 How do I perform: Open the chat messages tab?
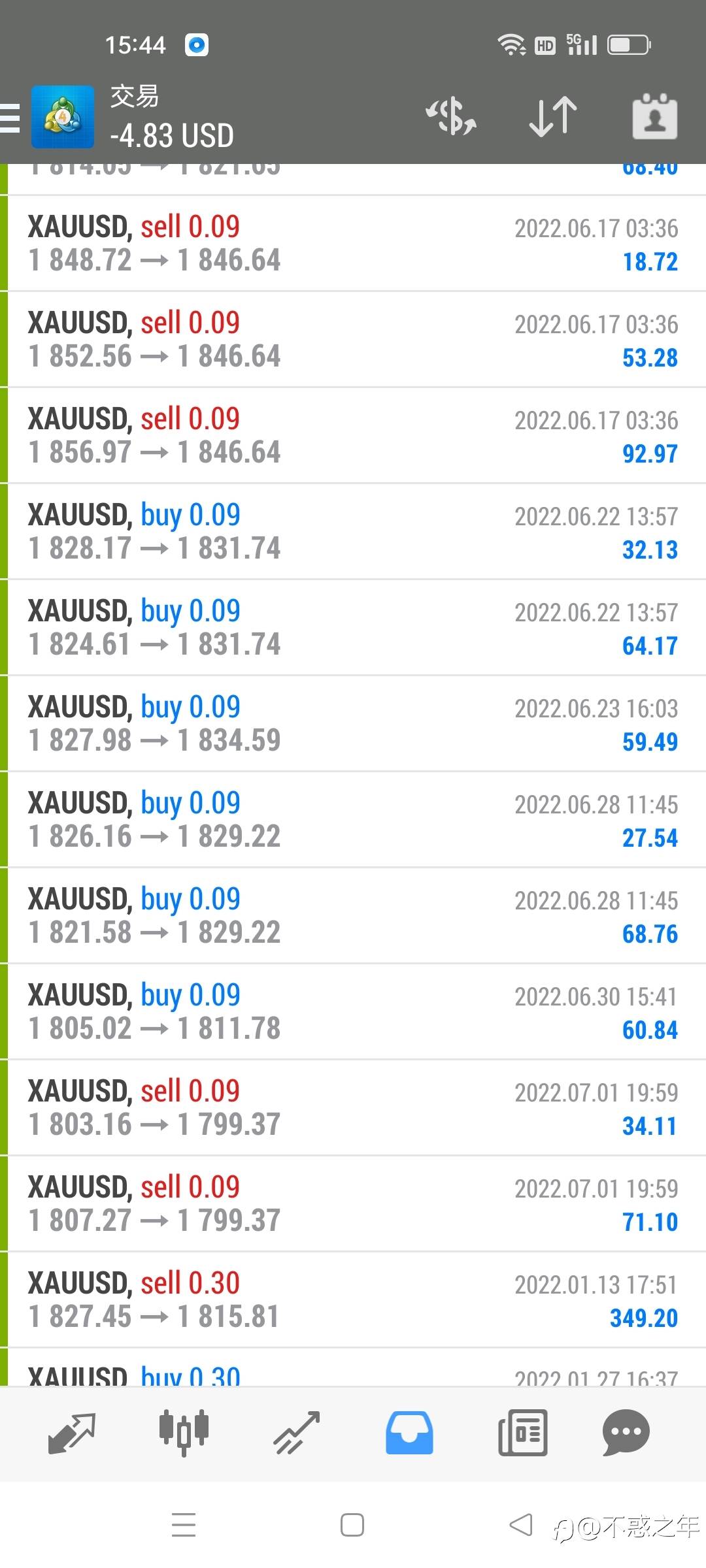[626, 1433]
